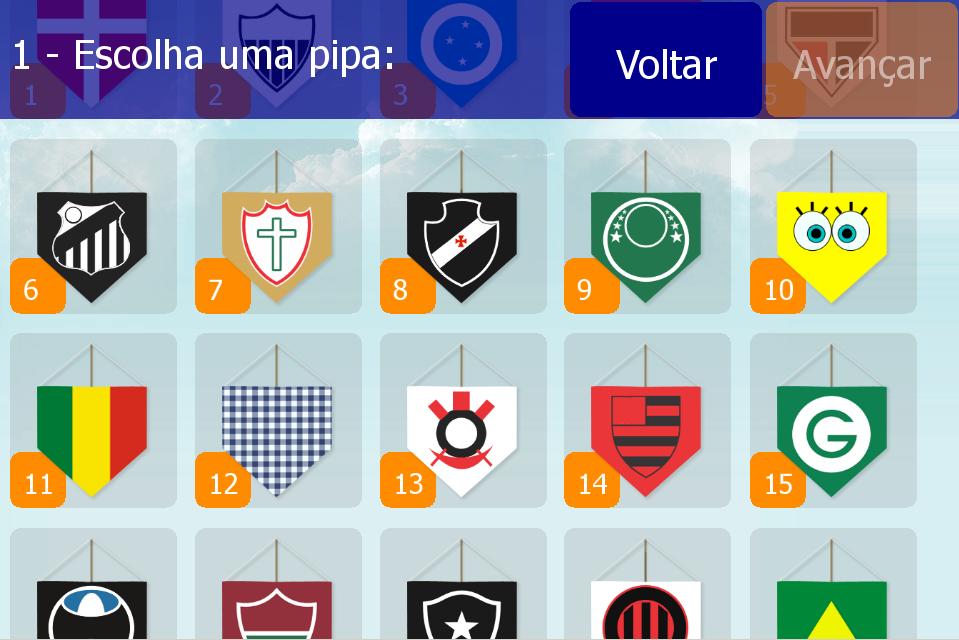
Task: Choose yellow kite 10 with cartoon eyes
Action: tap(832, 227)
